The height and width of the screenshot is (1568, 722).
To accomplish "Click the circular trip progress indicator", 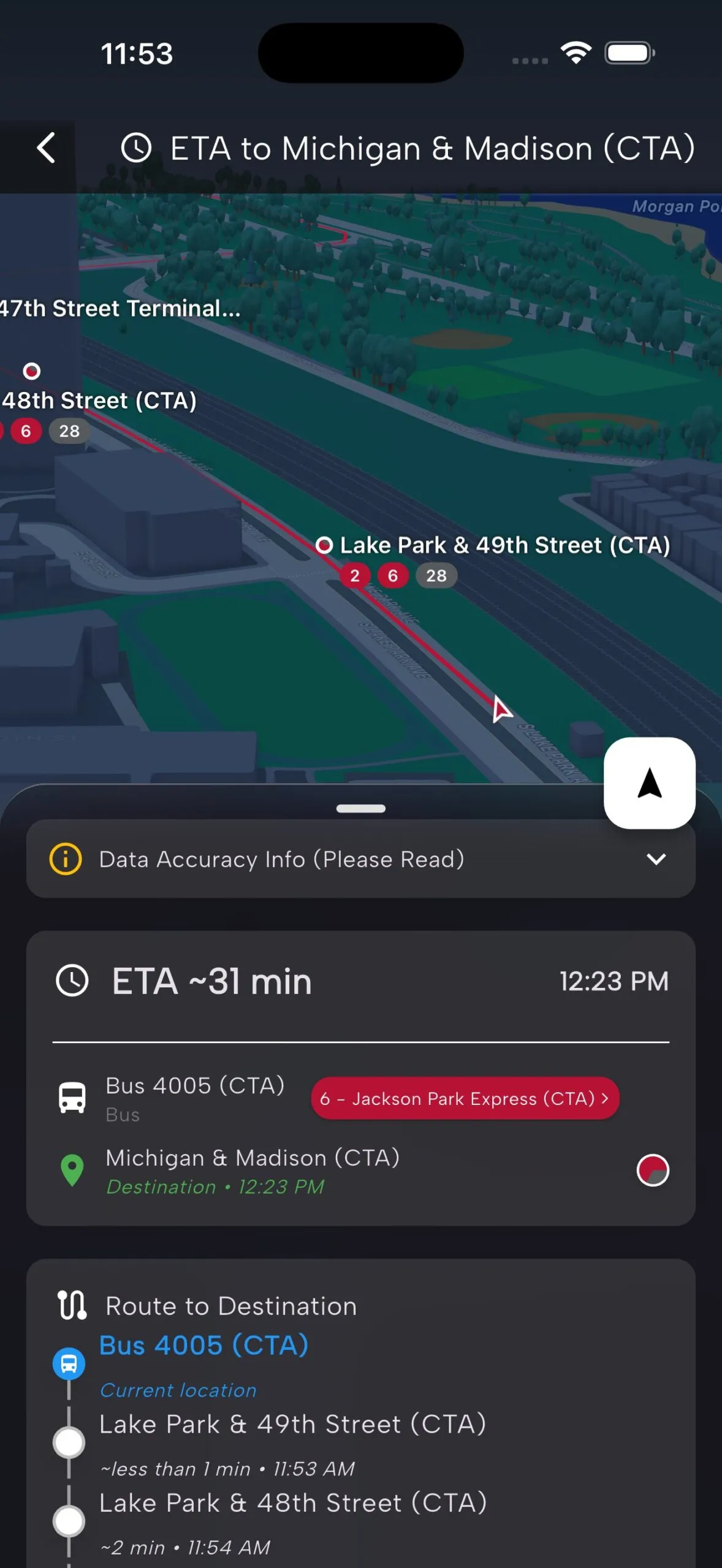I will coord(652,1170).
